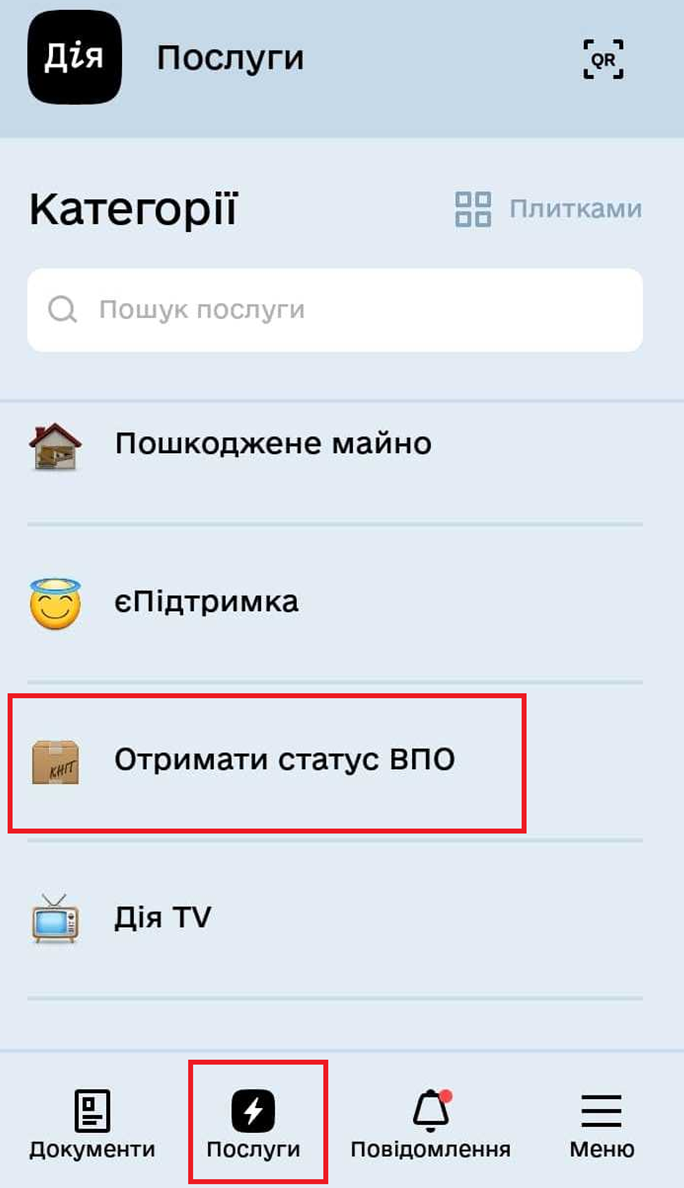Tap the Пошук послуги search field
This screenshot has width=684, height=1188.
pyautogui.click(x=334, y=310)
